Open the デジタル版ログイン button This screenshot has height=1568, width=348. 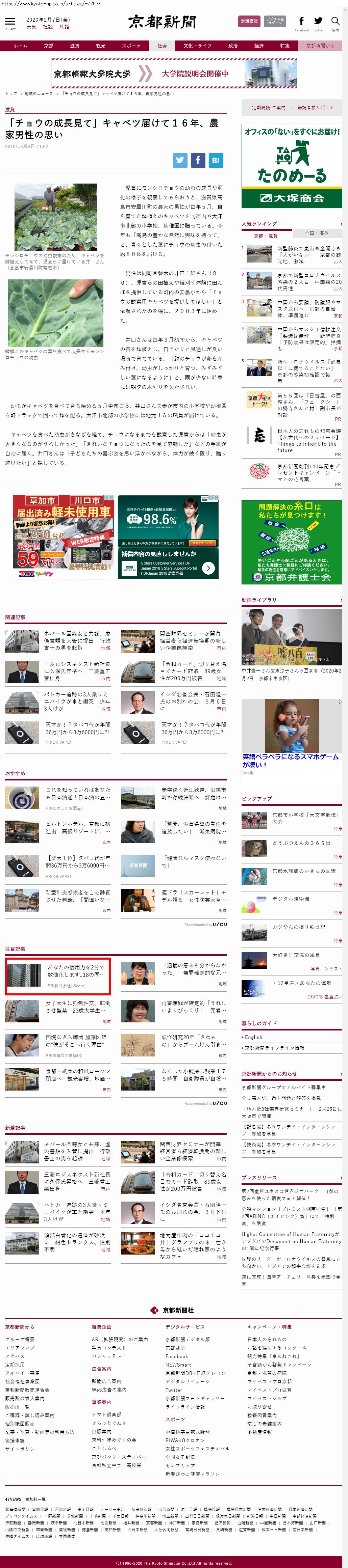click(x=275, y=21)
